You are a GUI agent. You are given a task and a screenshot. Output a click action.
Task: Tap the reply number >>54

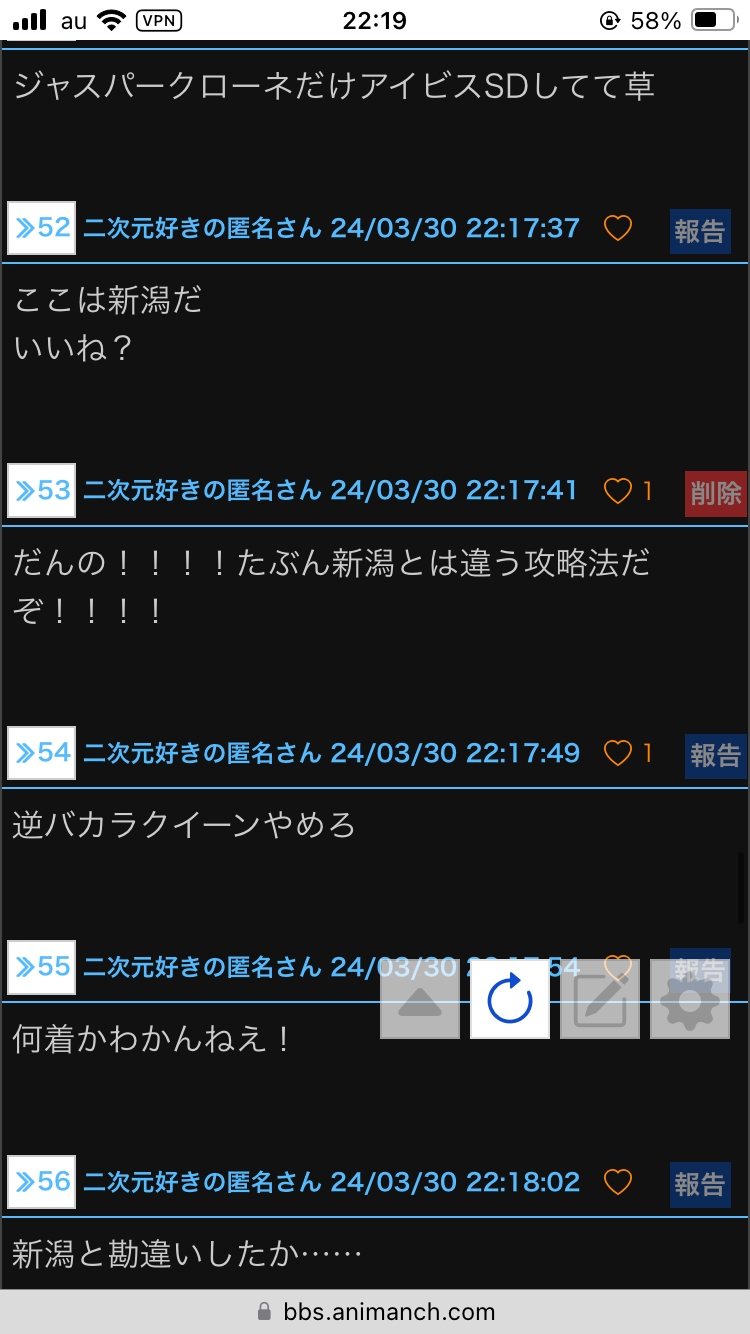pos(42,753)
